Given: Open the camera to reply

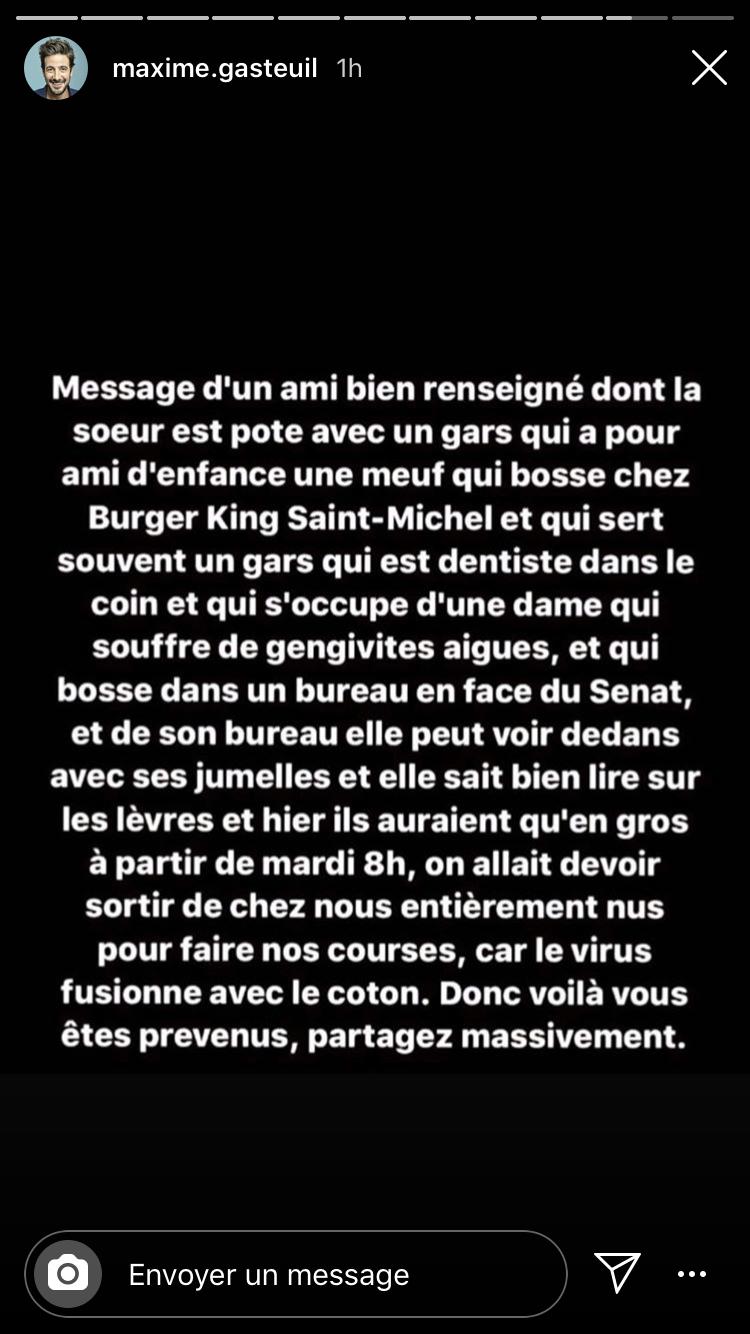Looking at the screenshot, I should (x=68, y=1274).
